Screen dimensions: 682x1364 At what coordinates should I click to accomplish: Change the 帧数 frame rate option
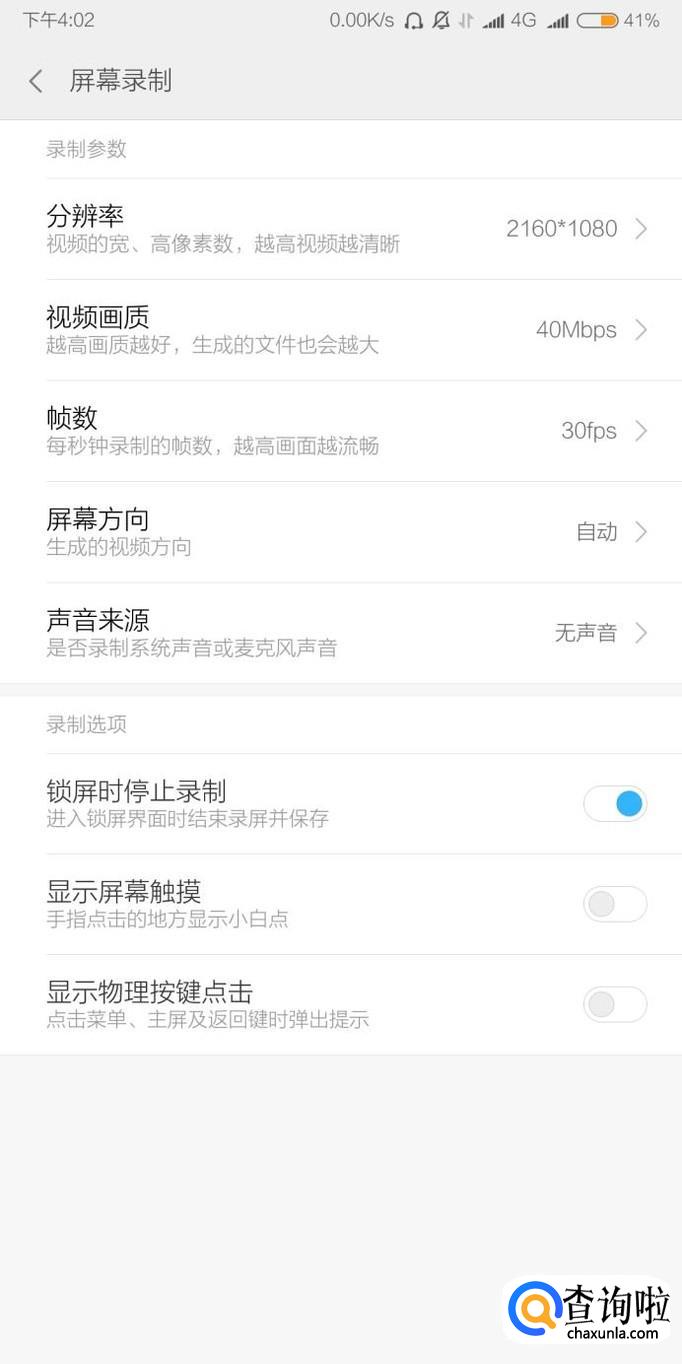click(340, 431)
